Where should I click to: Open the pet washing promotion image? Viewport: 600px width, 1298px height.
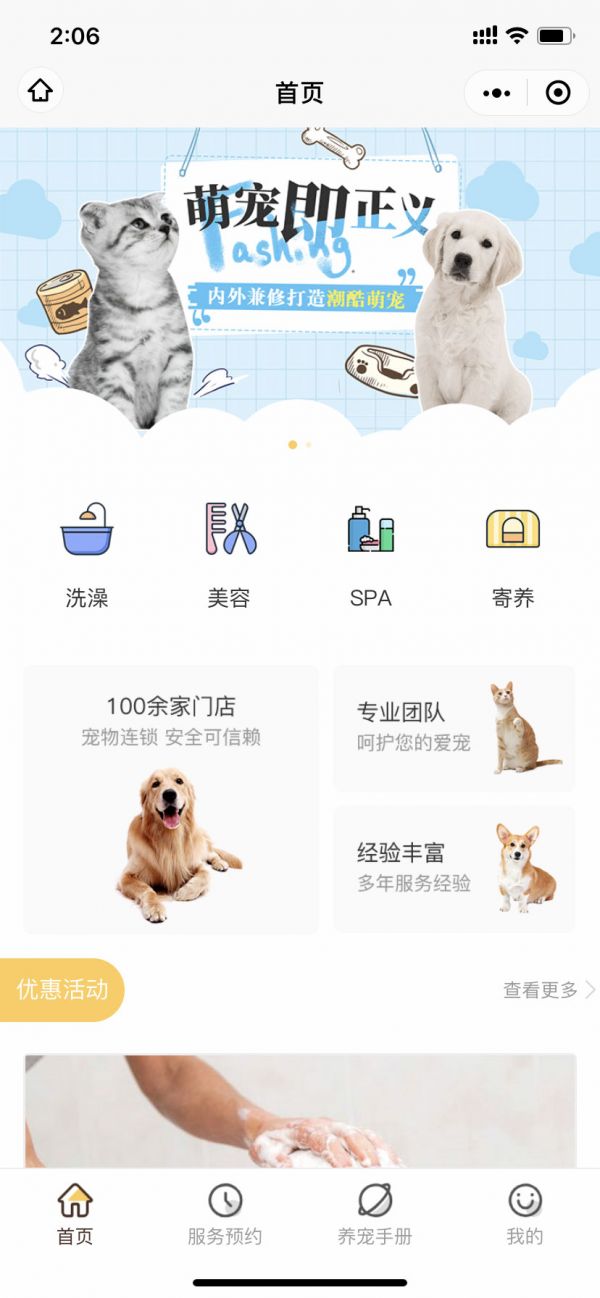(300, 1112)
